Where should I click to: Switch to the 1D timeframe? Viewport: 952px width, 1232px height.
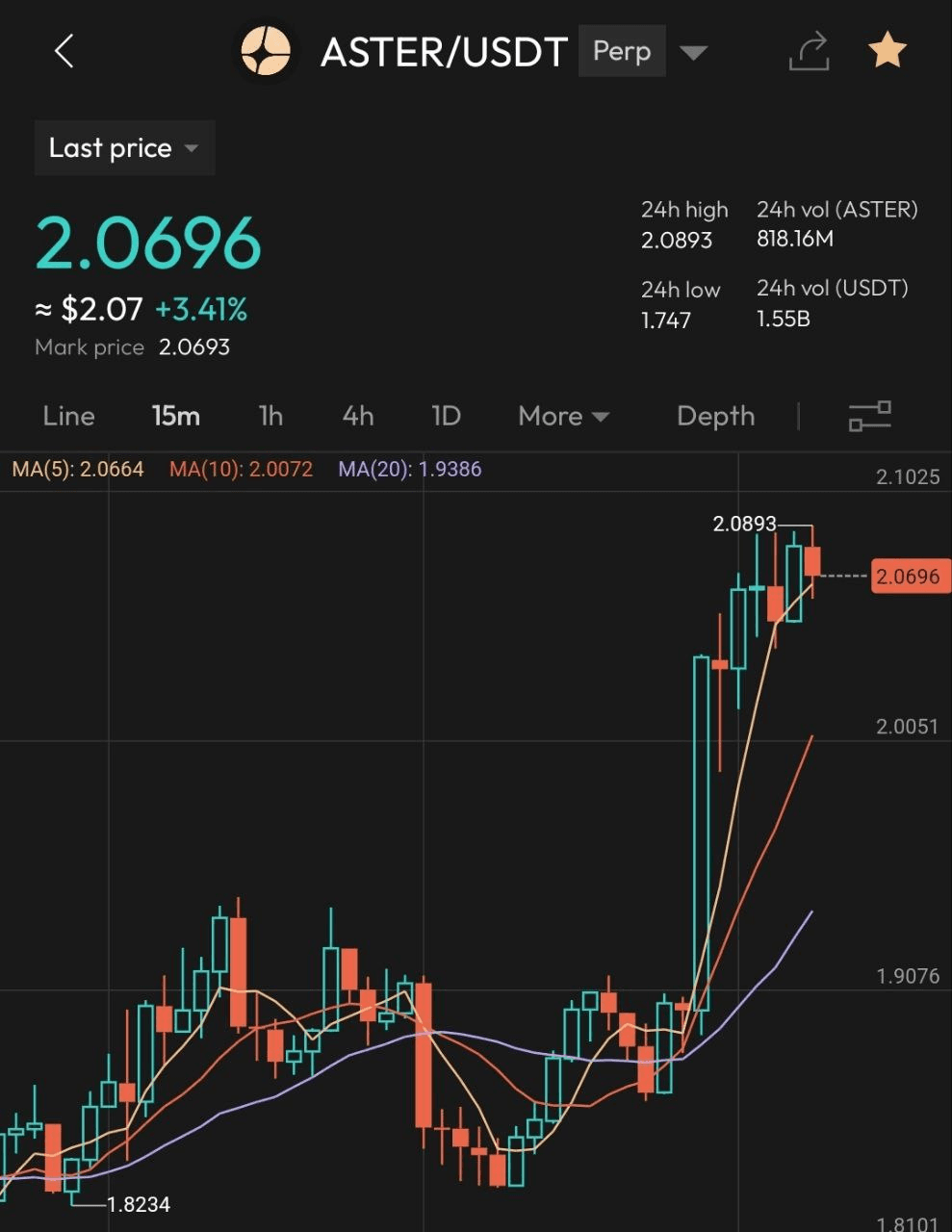point(446,416)
